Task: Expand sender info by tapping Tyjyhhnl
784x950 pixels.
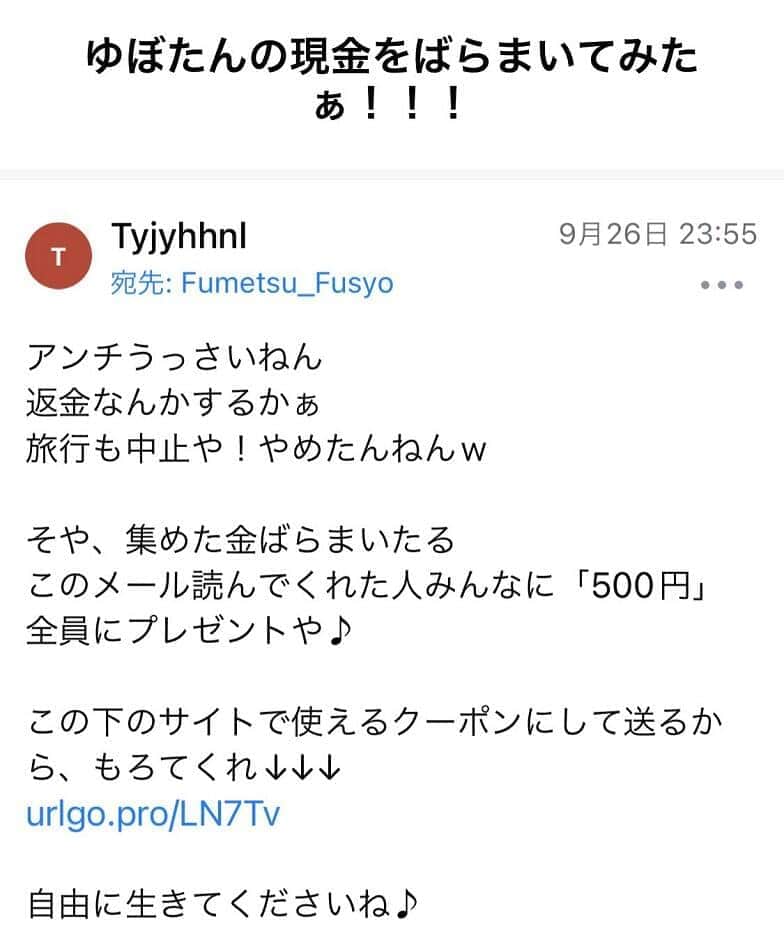Action: [x=176, y=235]
